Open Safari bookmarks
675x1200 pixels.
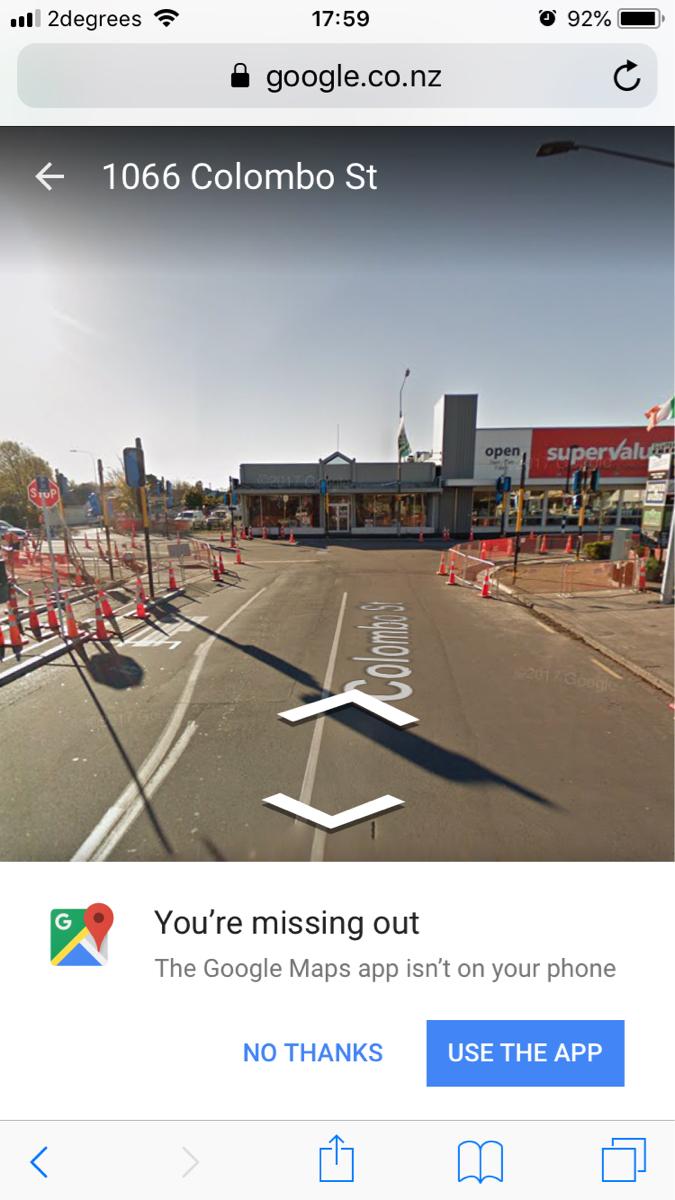(480, 1161)
